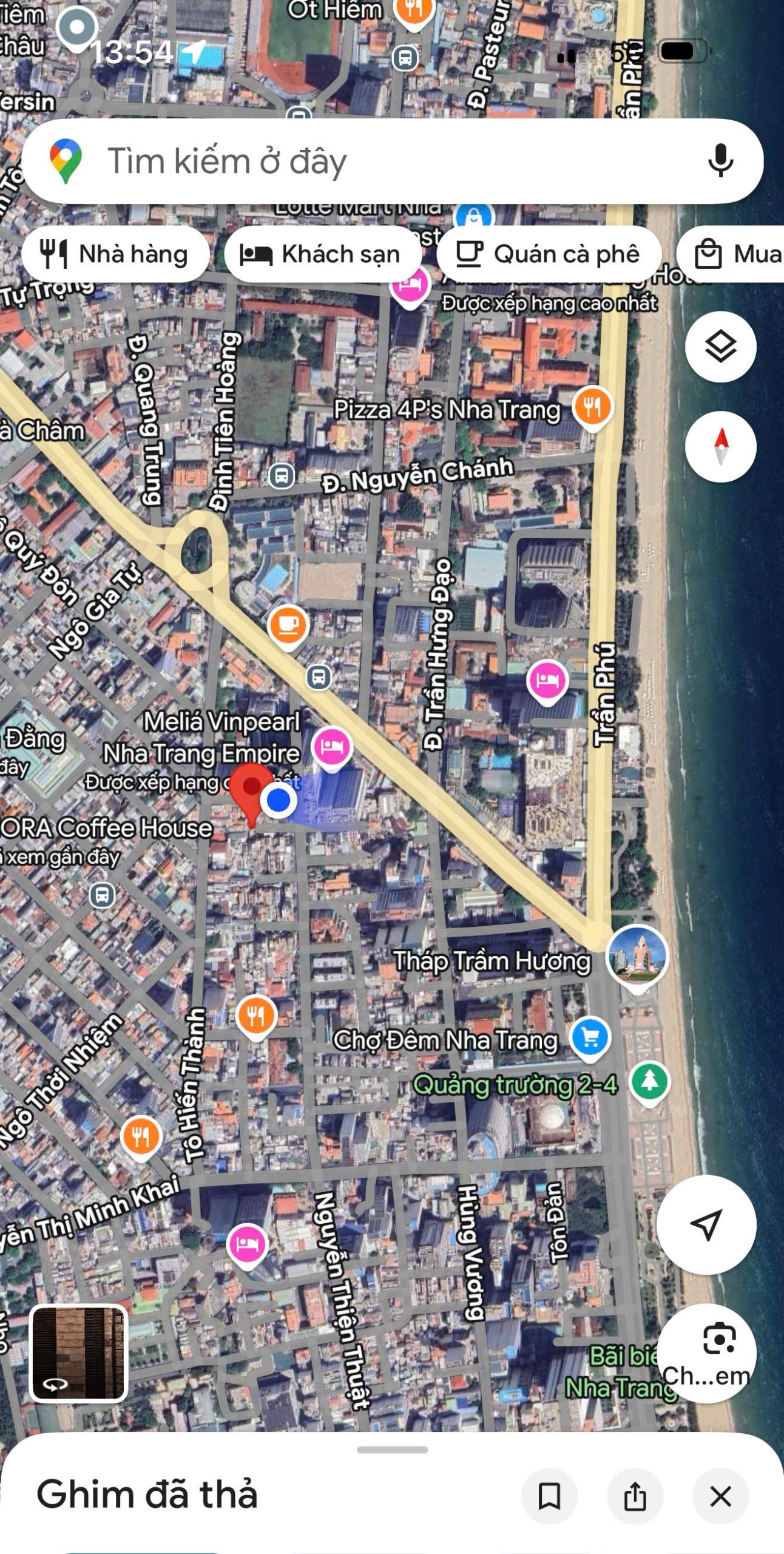This screenshot has width=784, height=1554.
Task: Open the Street View thumbnail
Action: point(78,1354)
